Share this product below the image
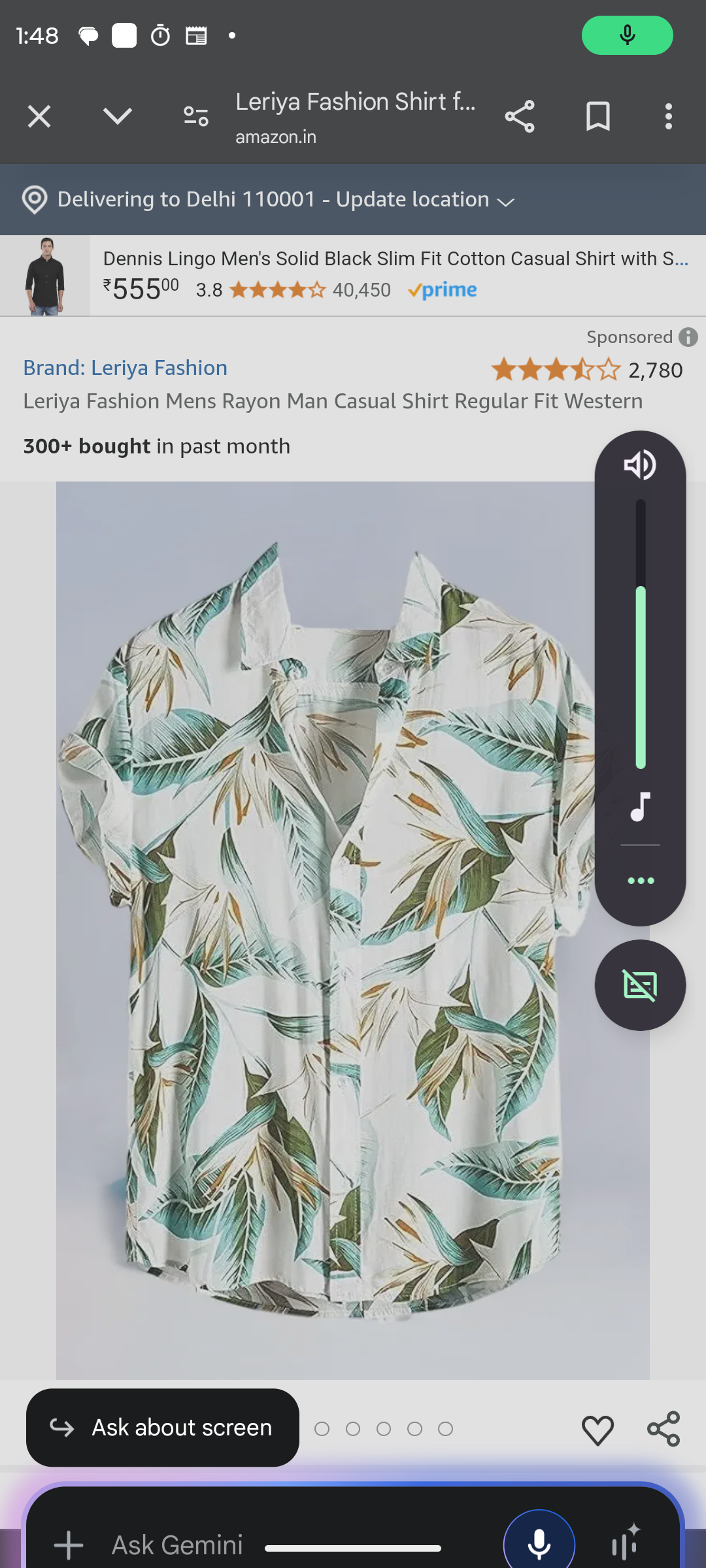 click(x=664, y=1429)
